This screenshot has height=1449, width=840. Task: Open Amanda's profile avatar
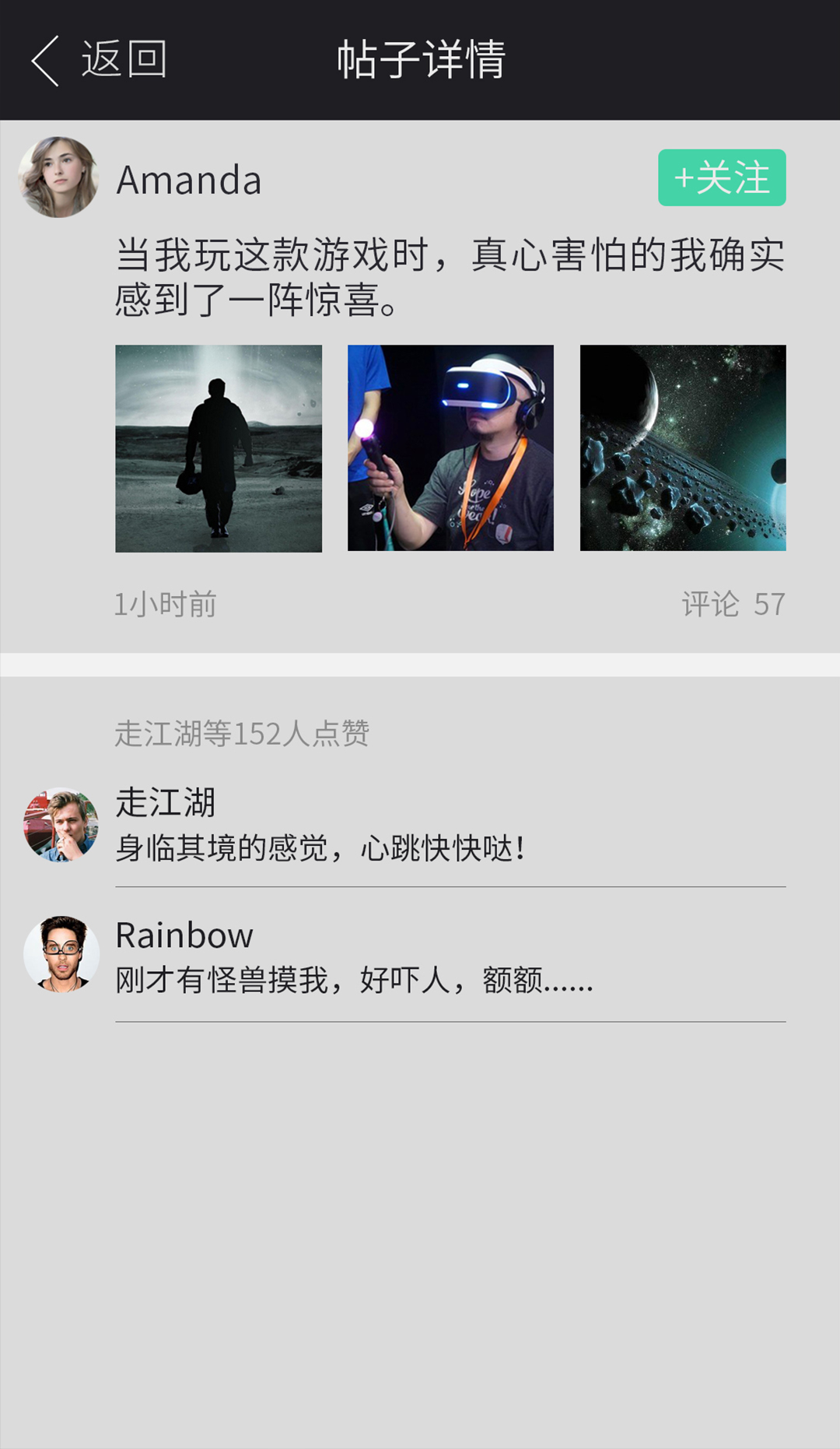tap(58, 177)
